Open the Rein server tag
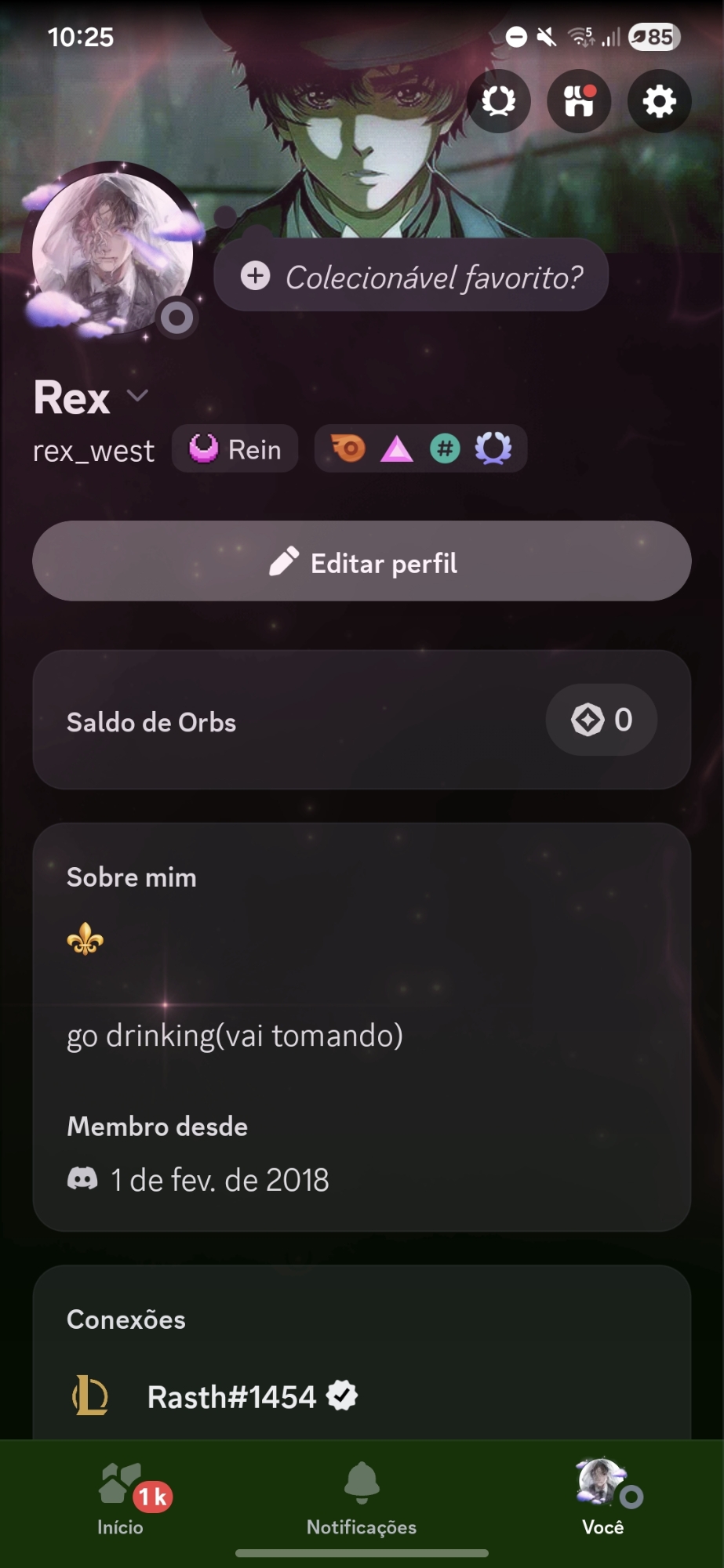Screen dimensions: 724x1568 [235, 449]
